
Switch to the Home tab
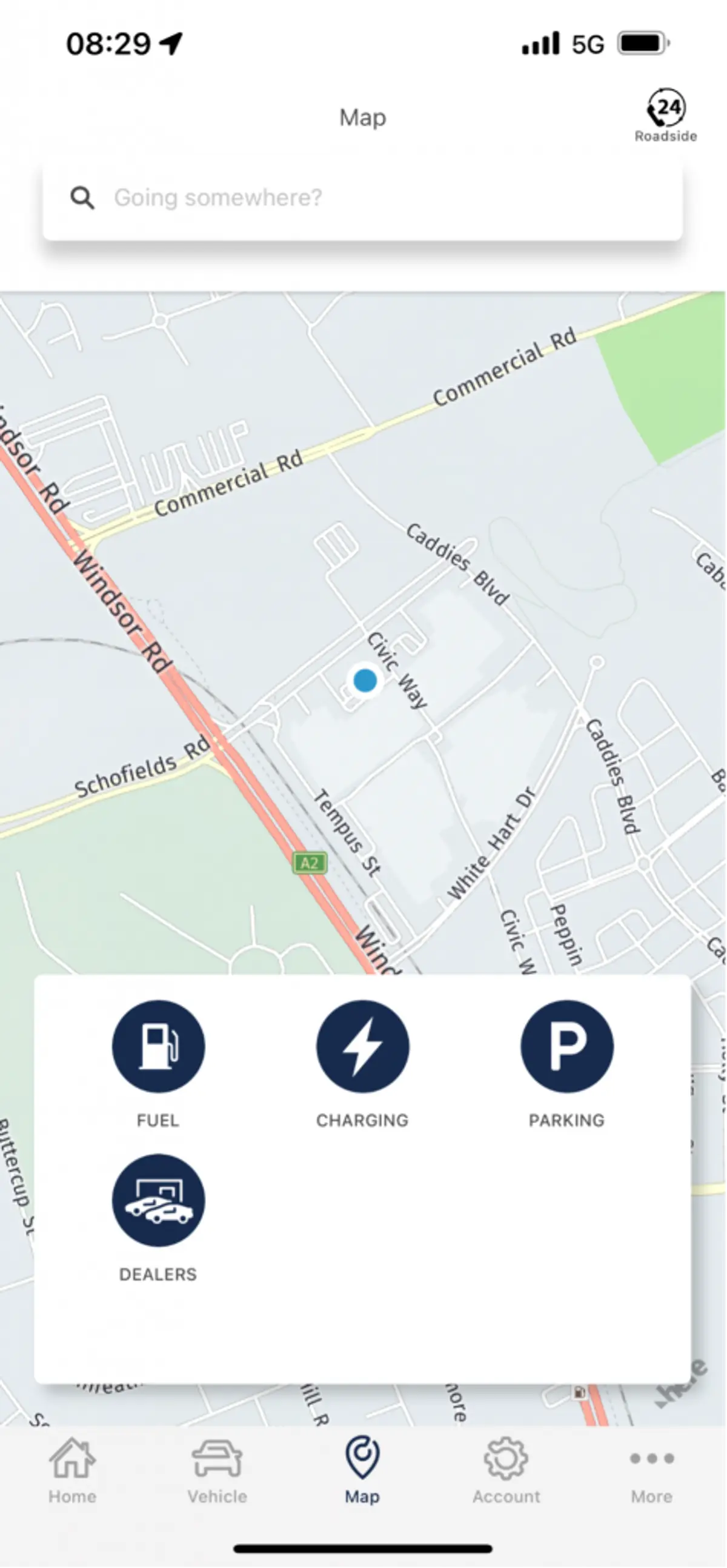72,1470
